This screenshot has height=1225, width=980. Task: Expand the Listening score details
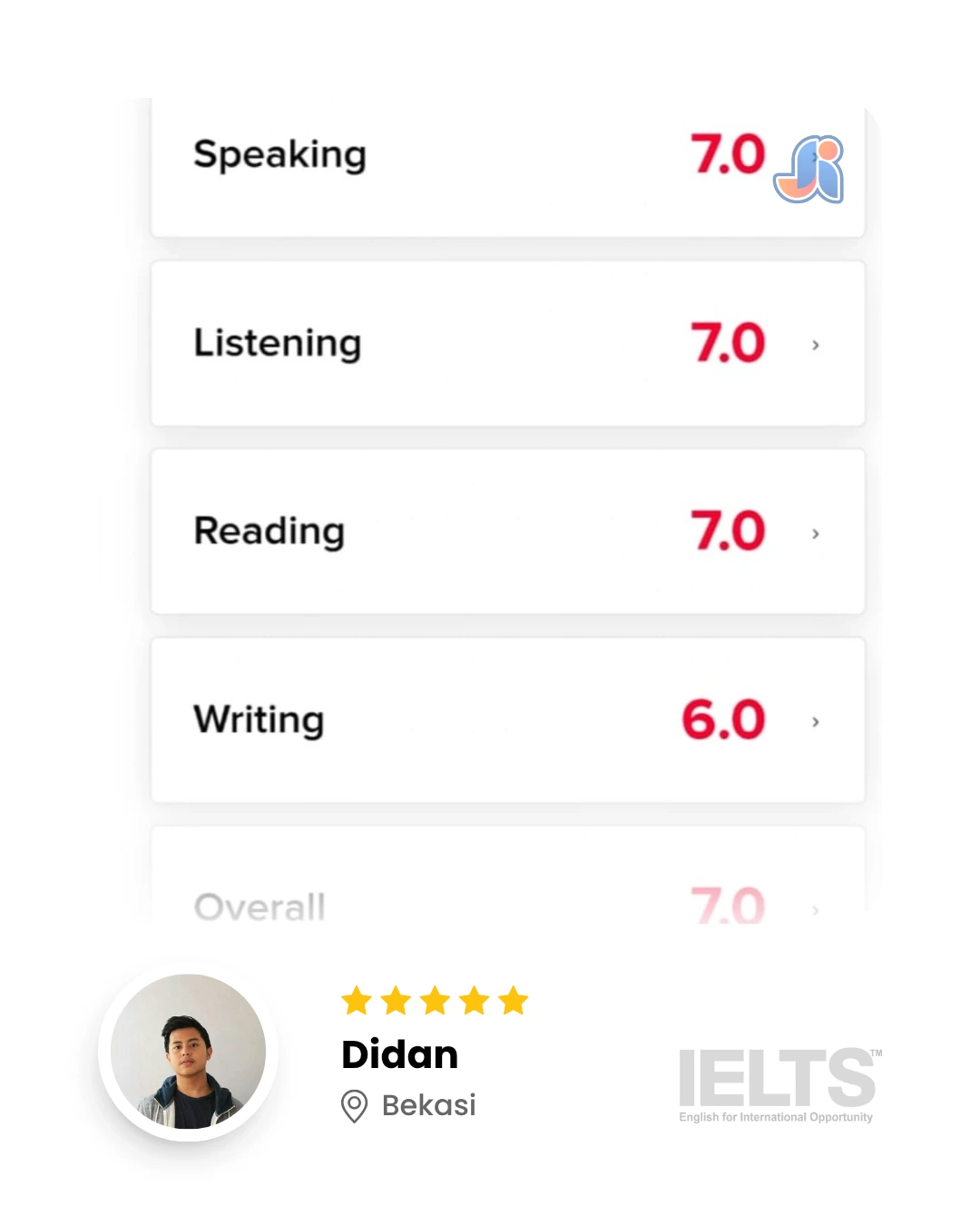tap(815, 345)
